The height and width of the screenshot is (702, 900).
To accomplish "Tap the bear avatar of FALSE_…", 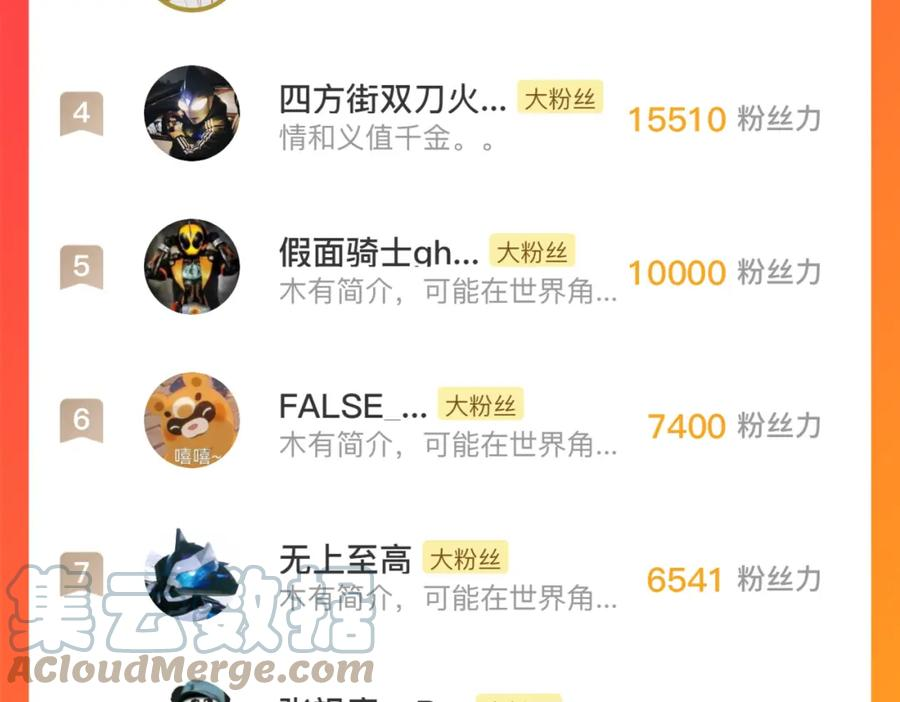I will tap(192, 420).
